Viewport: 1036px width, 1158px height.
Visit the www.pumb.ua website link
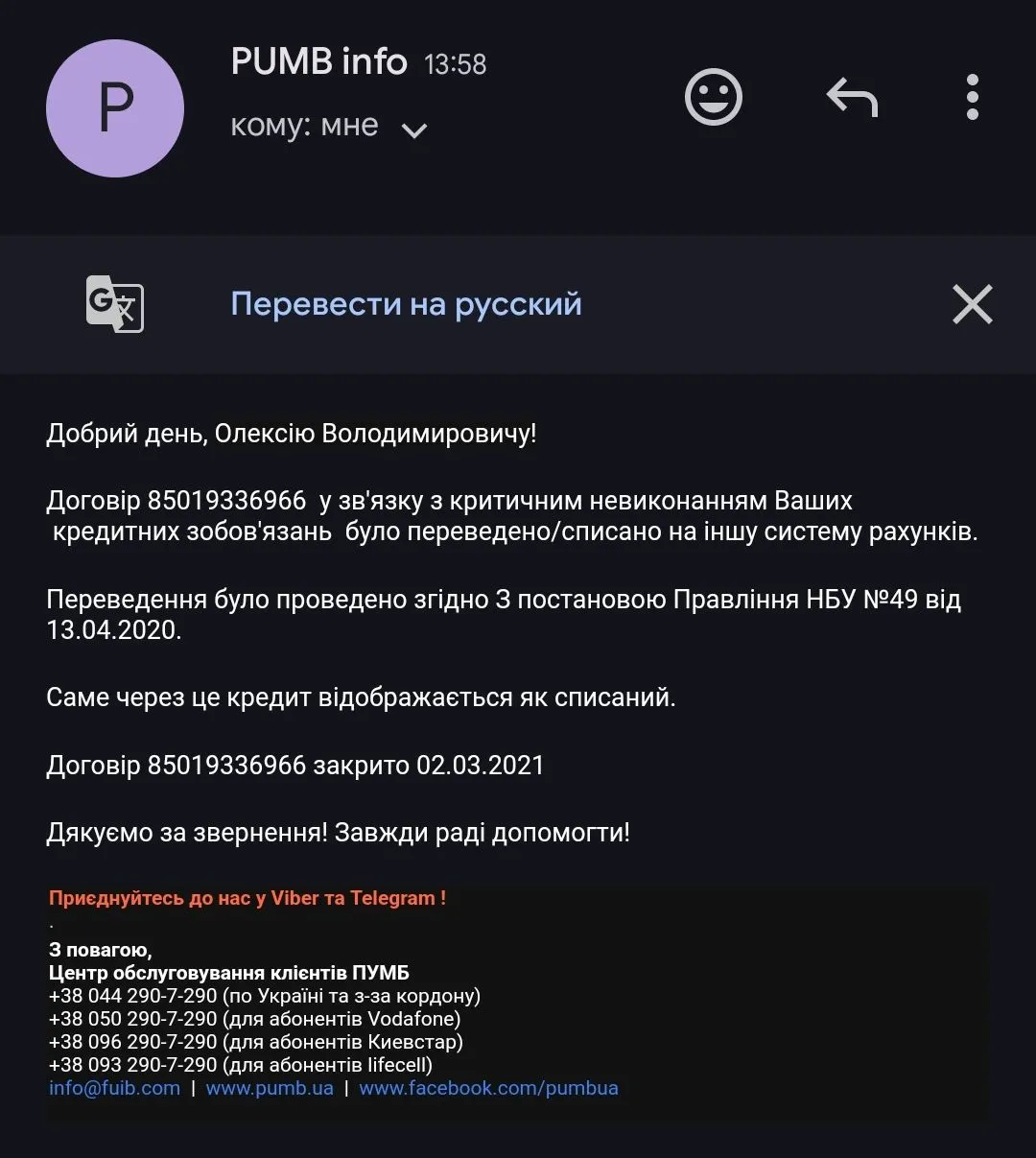coord(270,1088)
